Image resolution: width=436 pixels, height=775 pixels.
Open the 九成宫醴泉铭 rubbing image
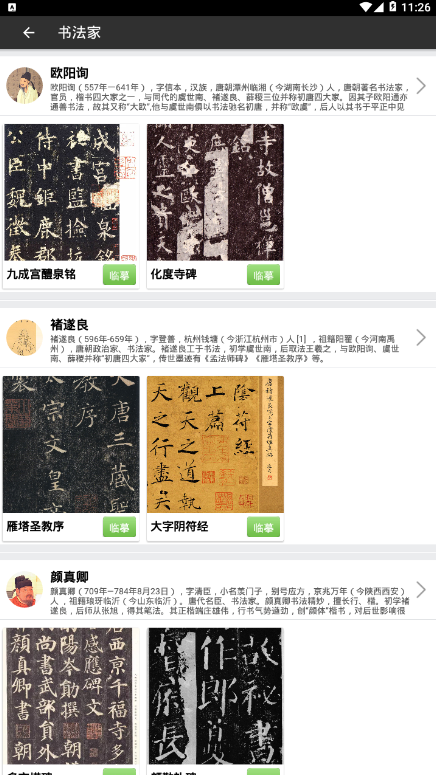71,192
